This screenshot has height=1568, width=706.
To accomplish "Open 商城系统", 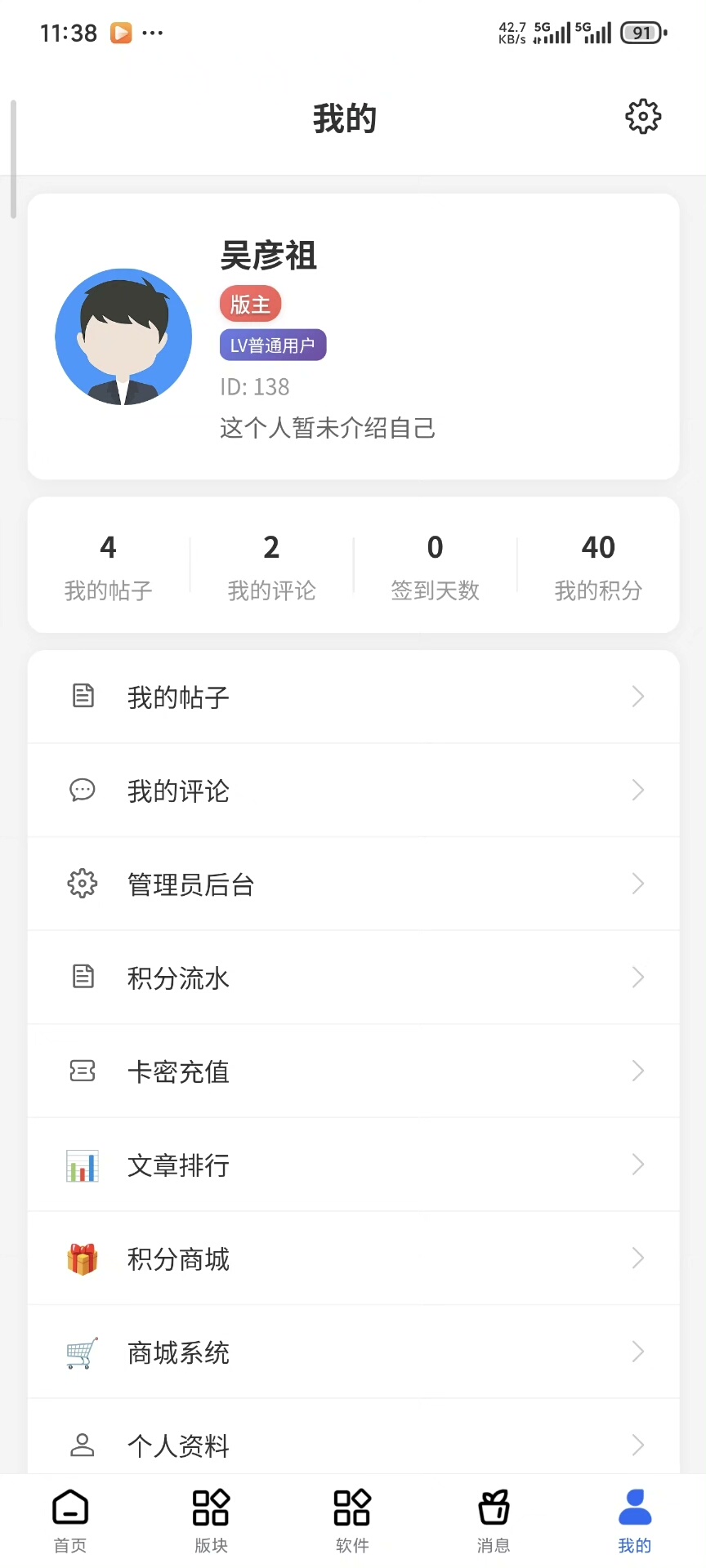I will pos(353,1352).
